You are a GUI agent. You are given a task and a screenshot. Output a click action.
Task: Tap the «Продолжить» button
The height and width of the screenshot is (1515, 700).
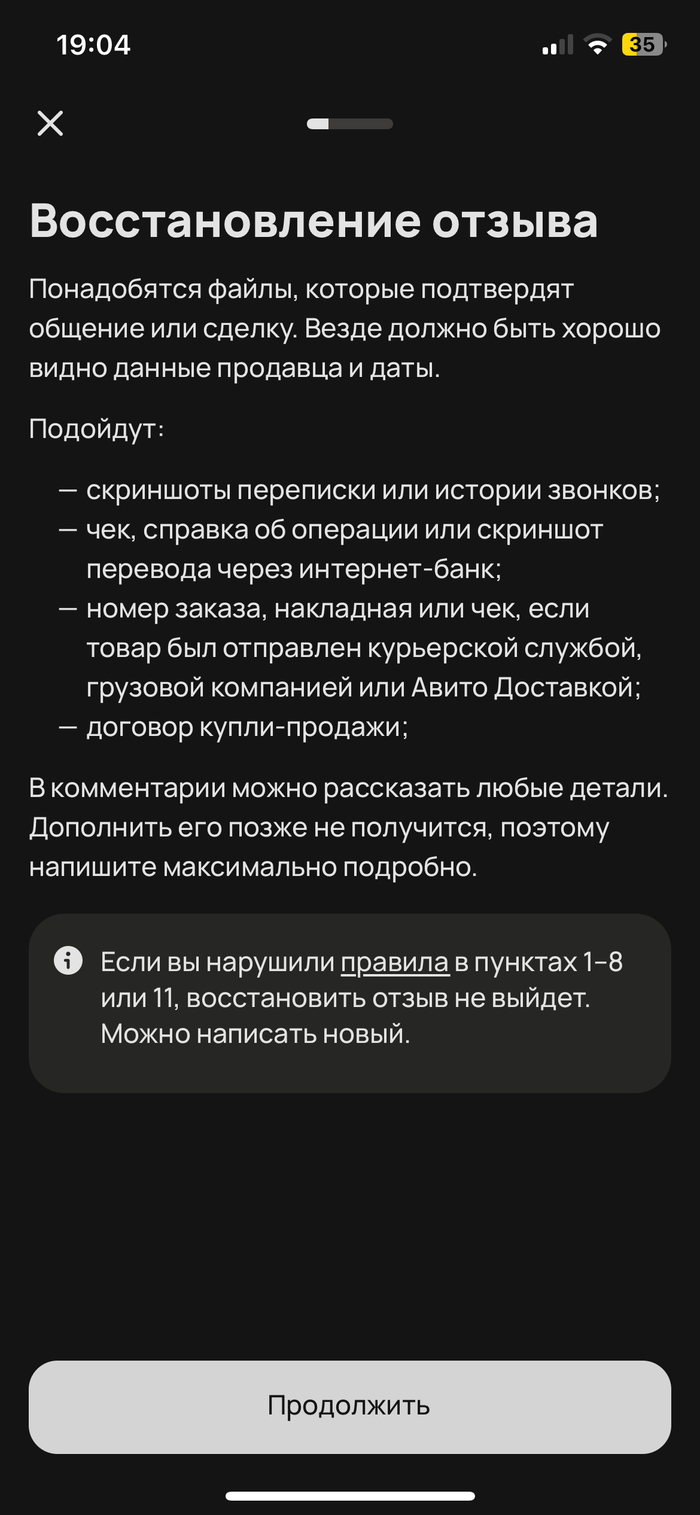349,1405
